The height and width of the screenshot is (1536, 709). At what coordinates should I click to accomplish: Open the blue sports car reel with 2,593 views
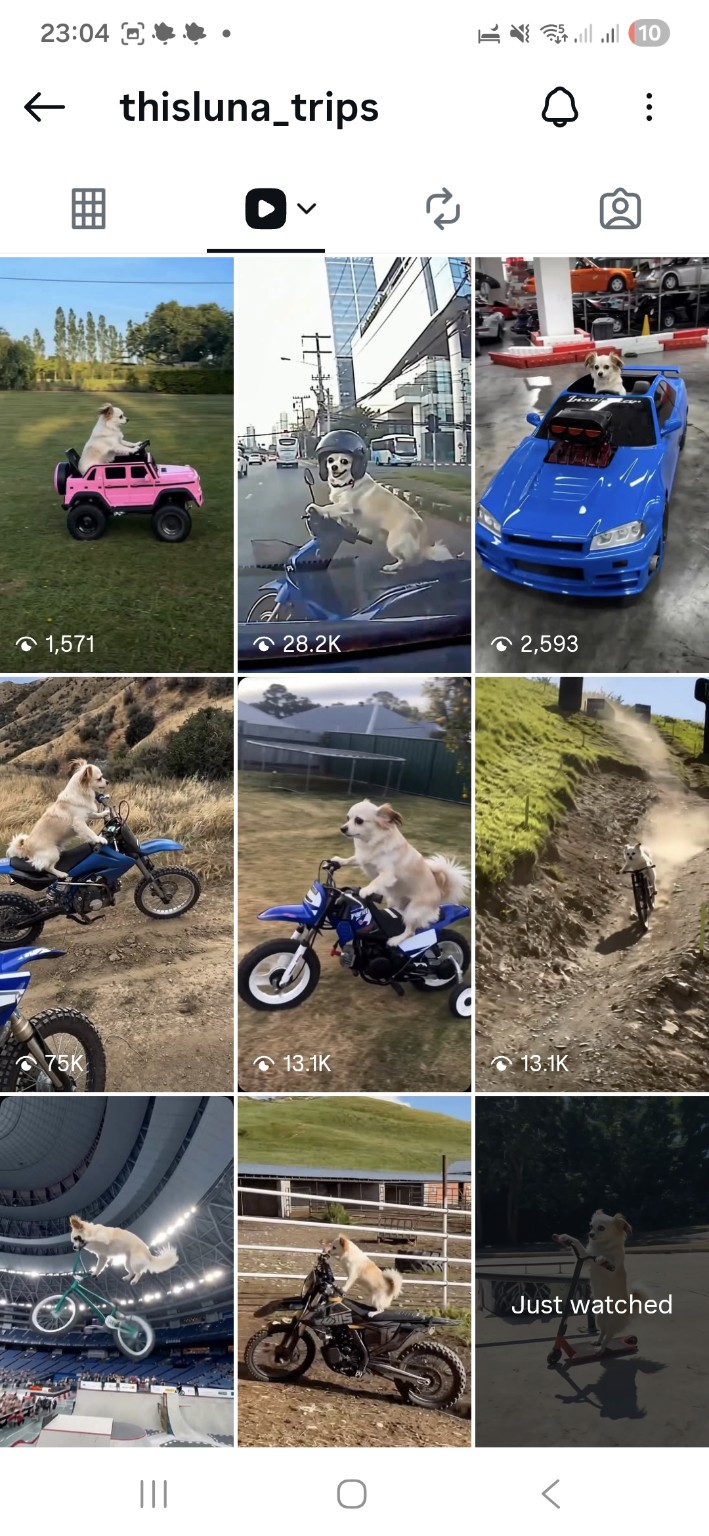(592, 465)
